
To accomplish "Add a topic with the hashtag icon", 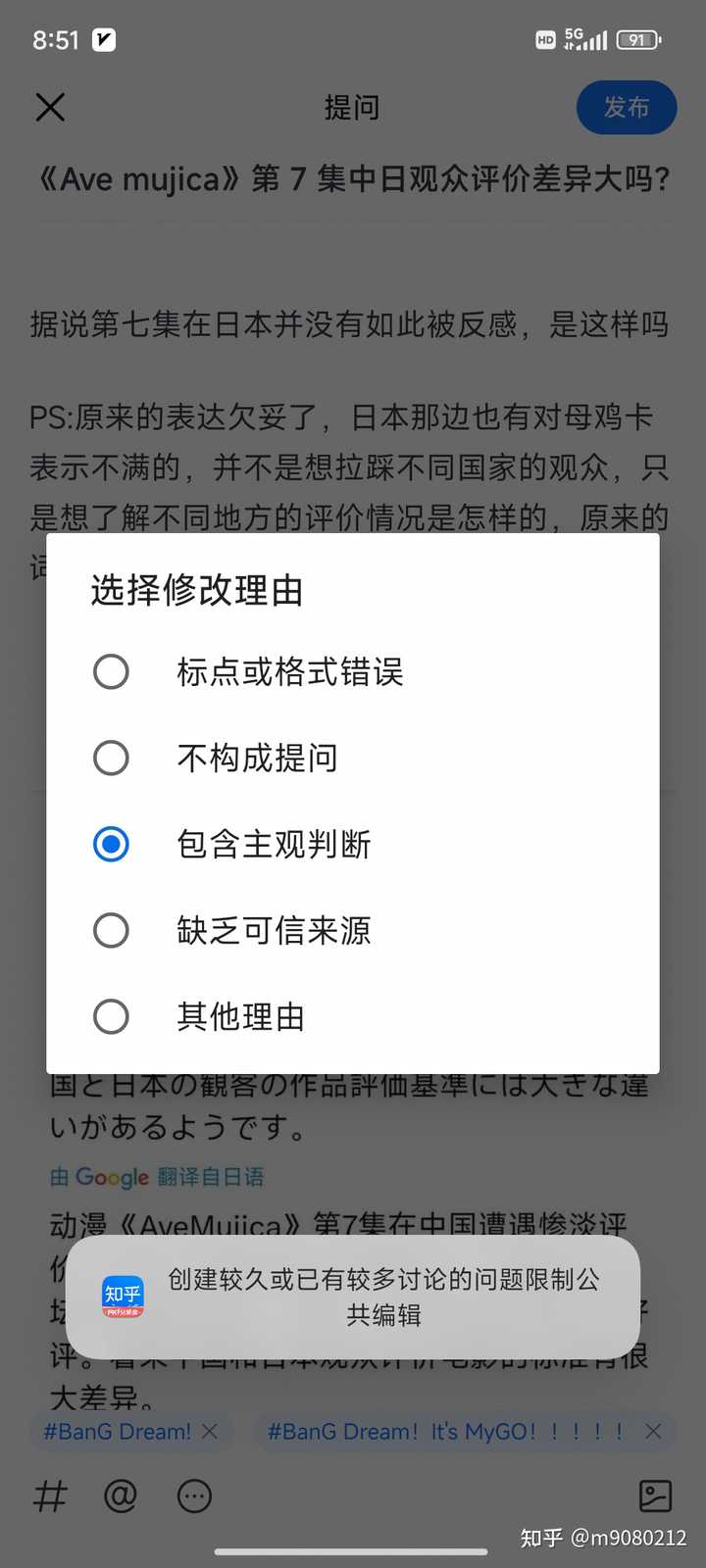I will point(51,1496).
